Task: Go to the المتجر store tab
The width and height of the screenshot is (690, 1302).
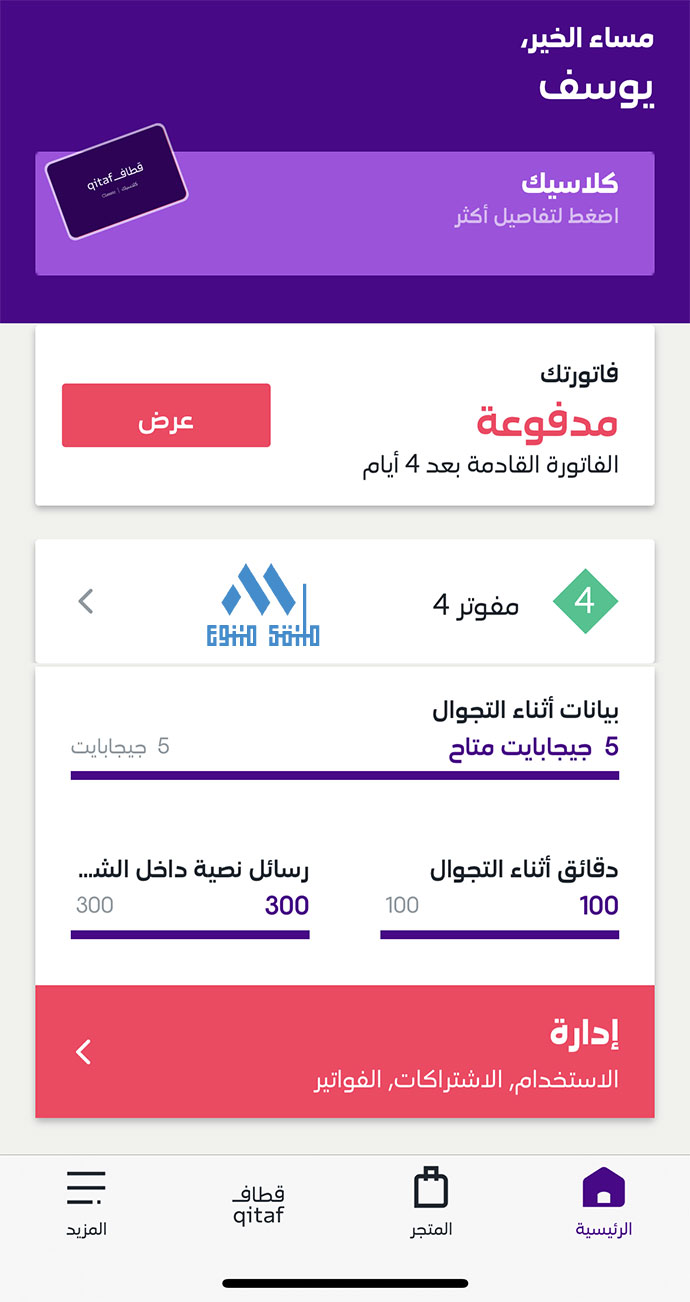Action: click(431, 1202)
